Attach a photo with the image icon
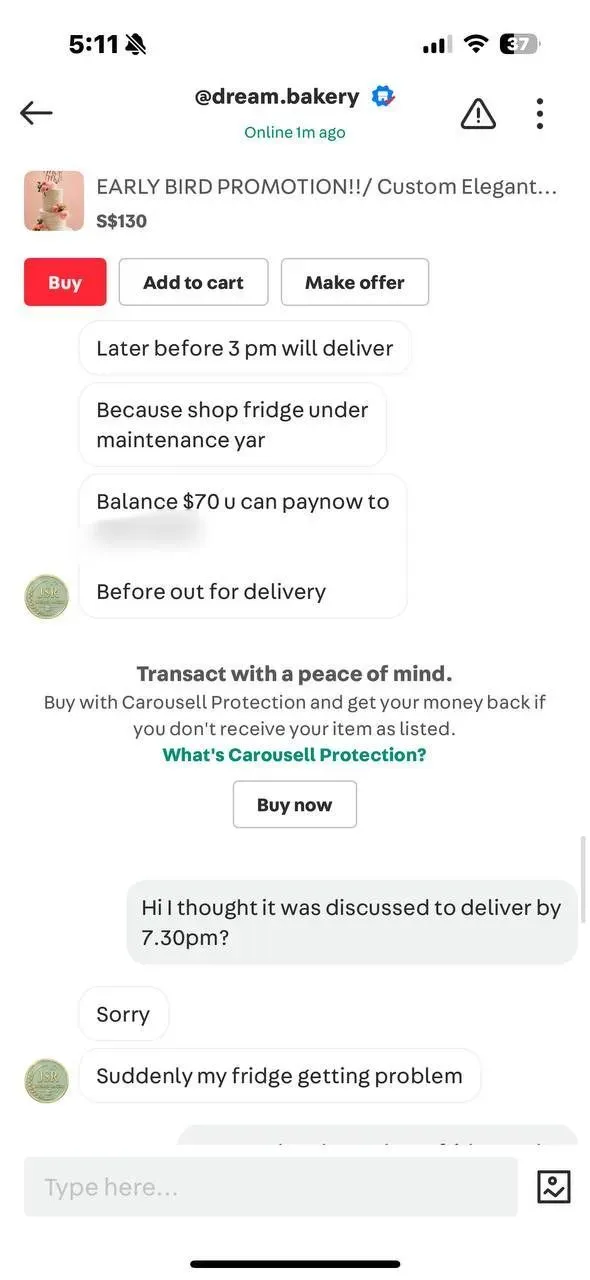The image size is (590, 1280). click(553, 1187)
